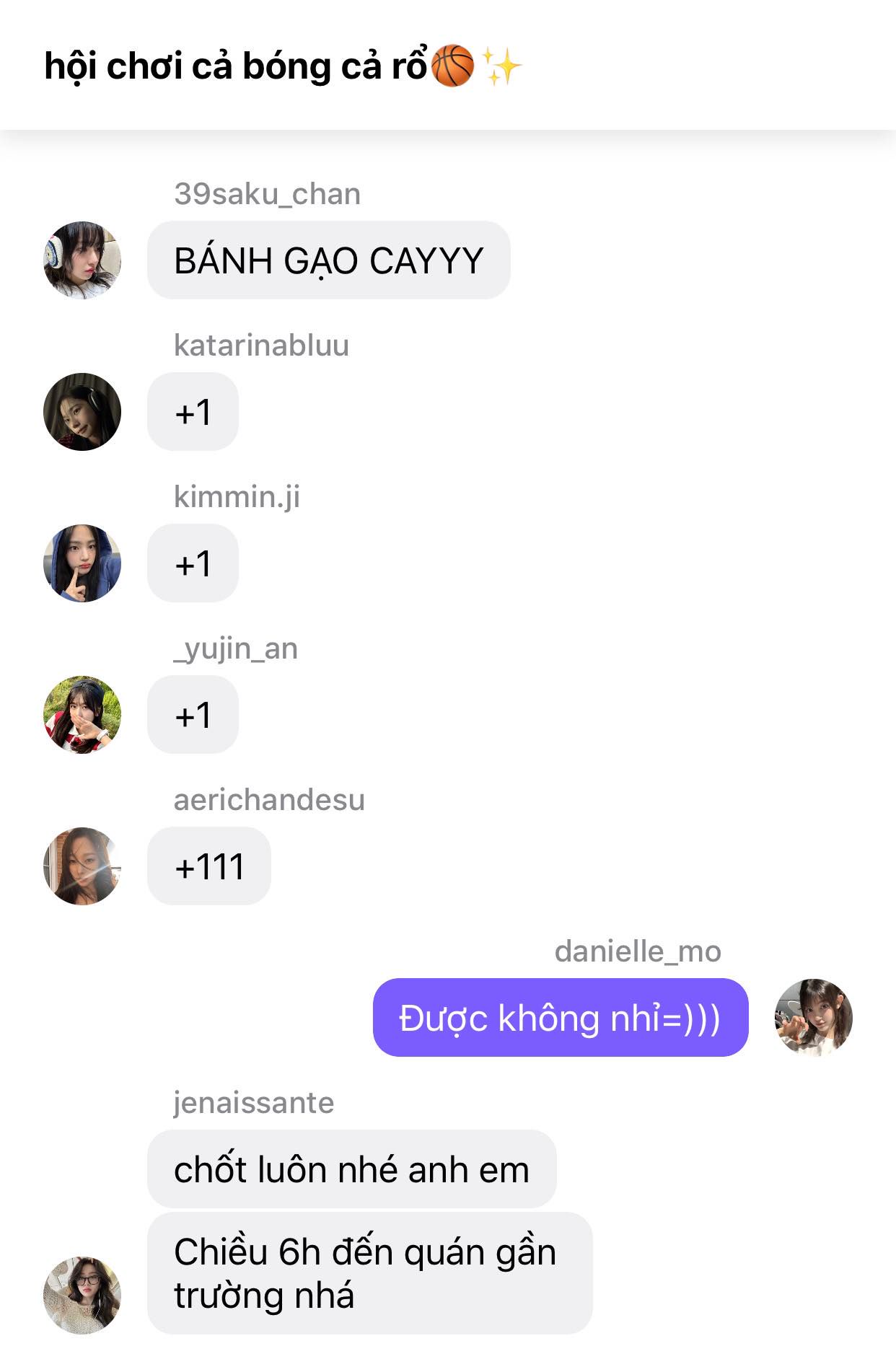Open the group chat title header
Viewport: 896px width, 1372px height.
click(281, 66)
